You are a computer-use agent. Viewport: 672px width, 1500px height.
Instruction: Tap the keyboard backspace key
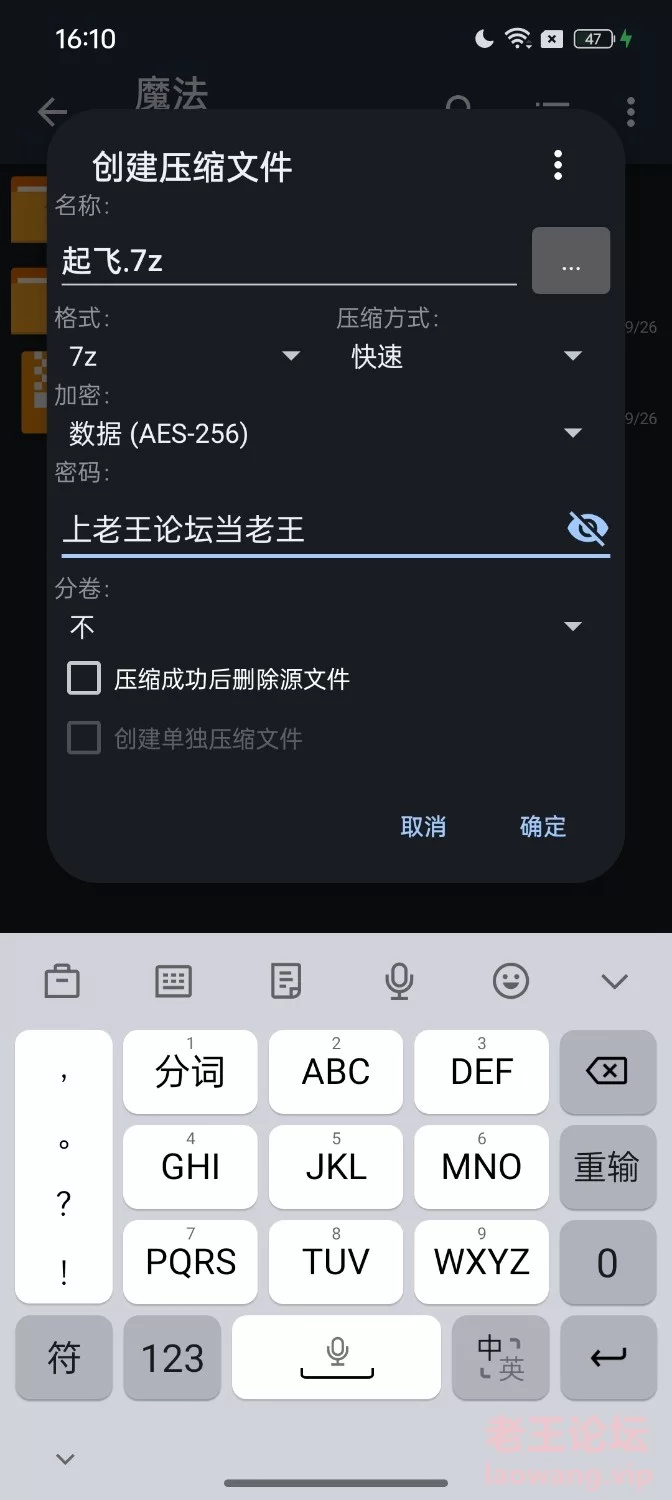tap(607, 1072)
